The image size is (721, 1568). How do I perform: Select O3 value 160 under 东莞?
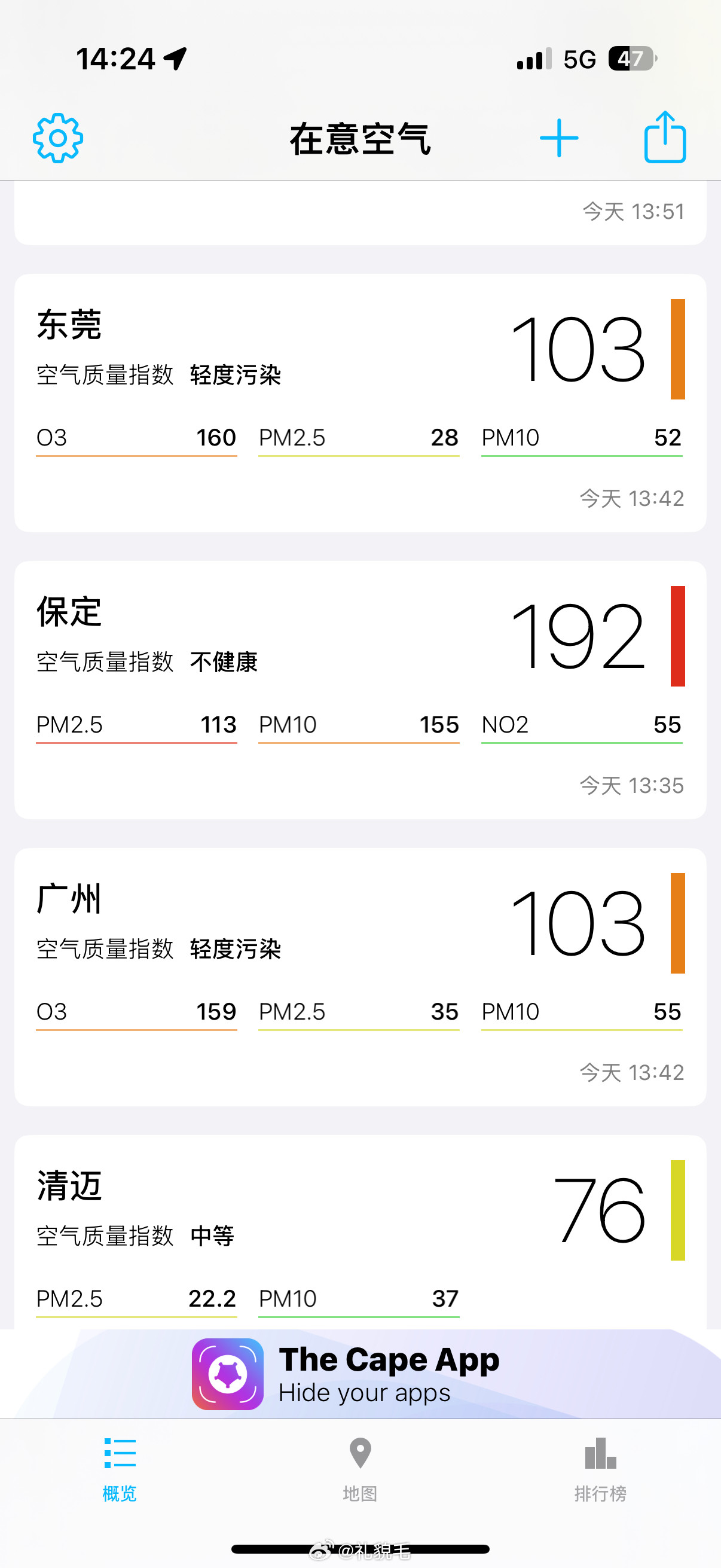pos(216,437)
